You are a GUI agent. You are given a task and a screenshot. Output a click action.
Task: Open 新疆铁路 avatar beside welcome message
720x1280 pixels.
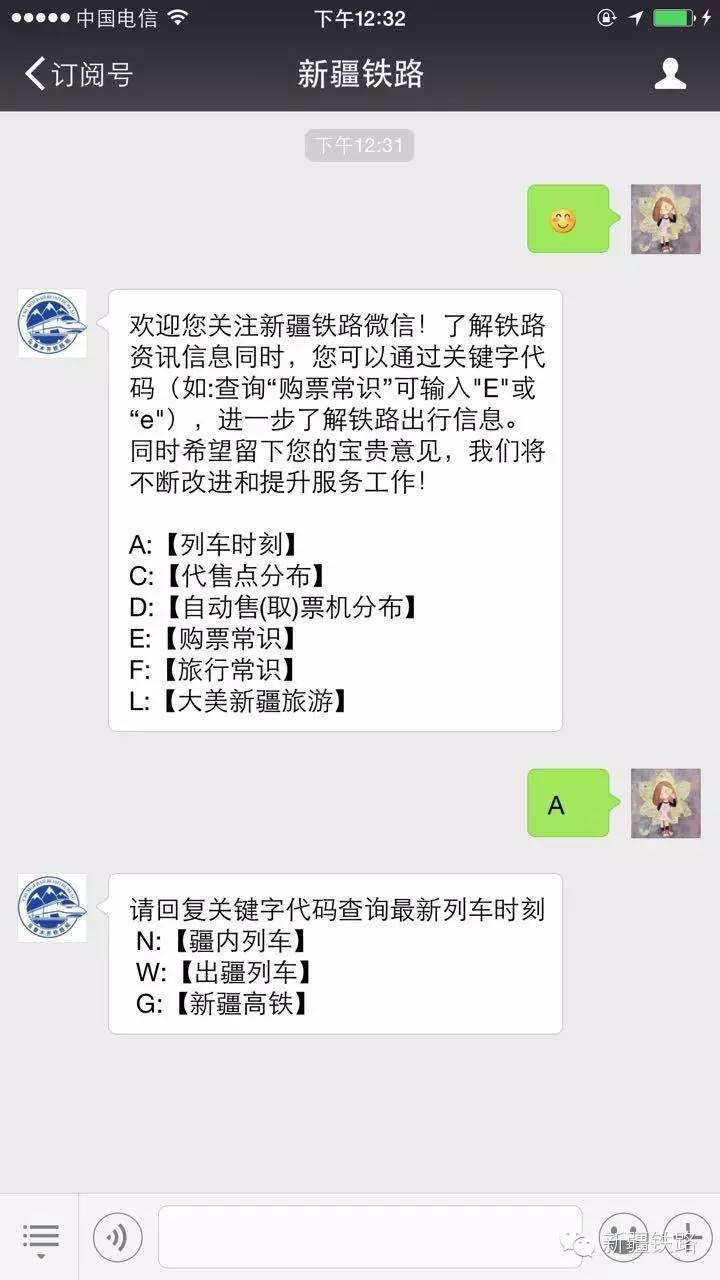coord(52,323)
